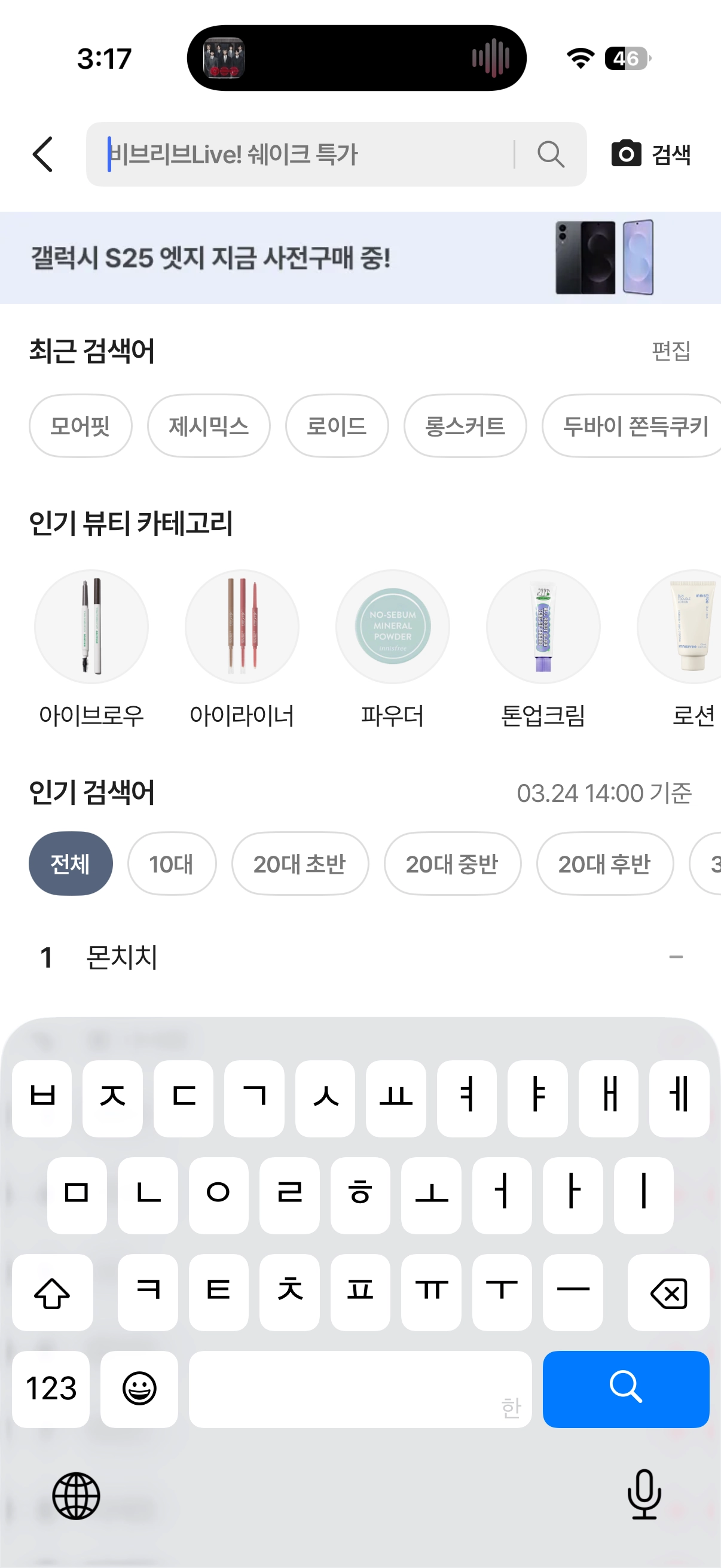Open camera search (검색)

coord(651,154)
